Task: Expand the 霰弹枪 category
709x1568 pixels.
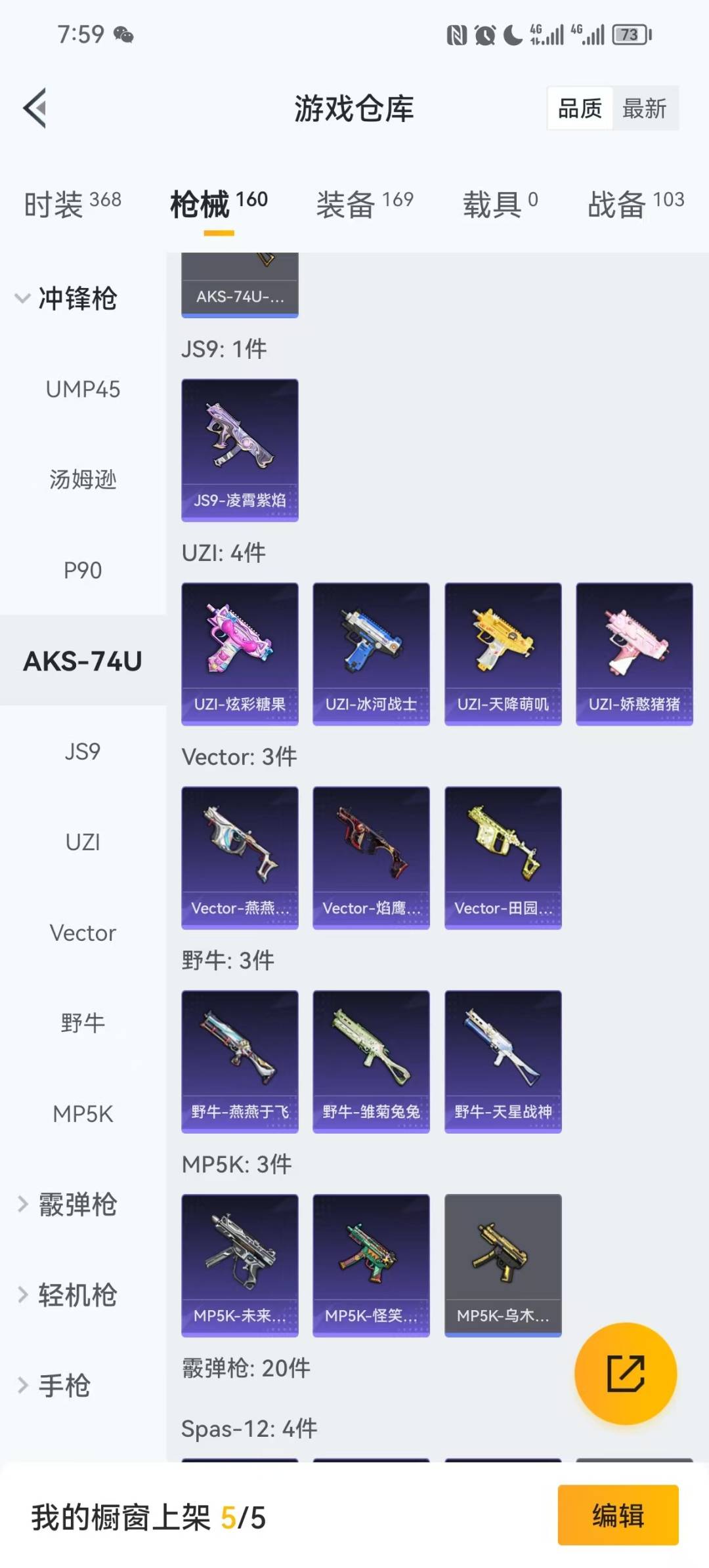Action: pos(66,1205)
